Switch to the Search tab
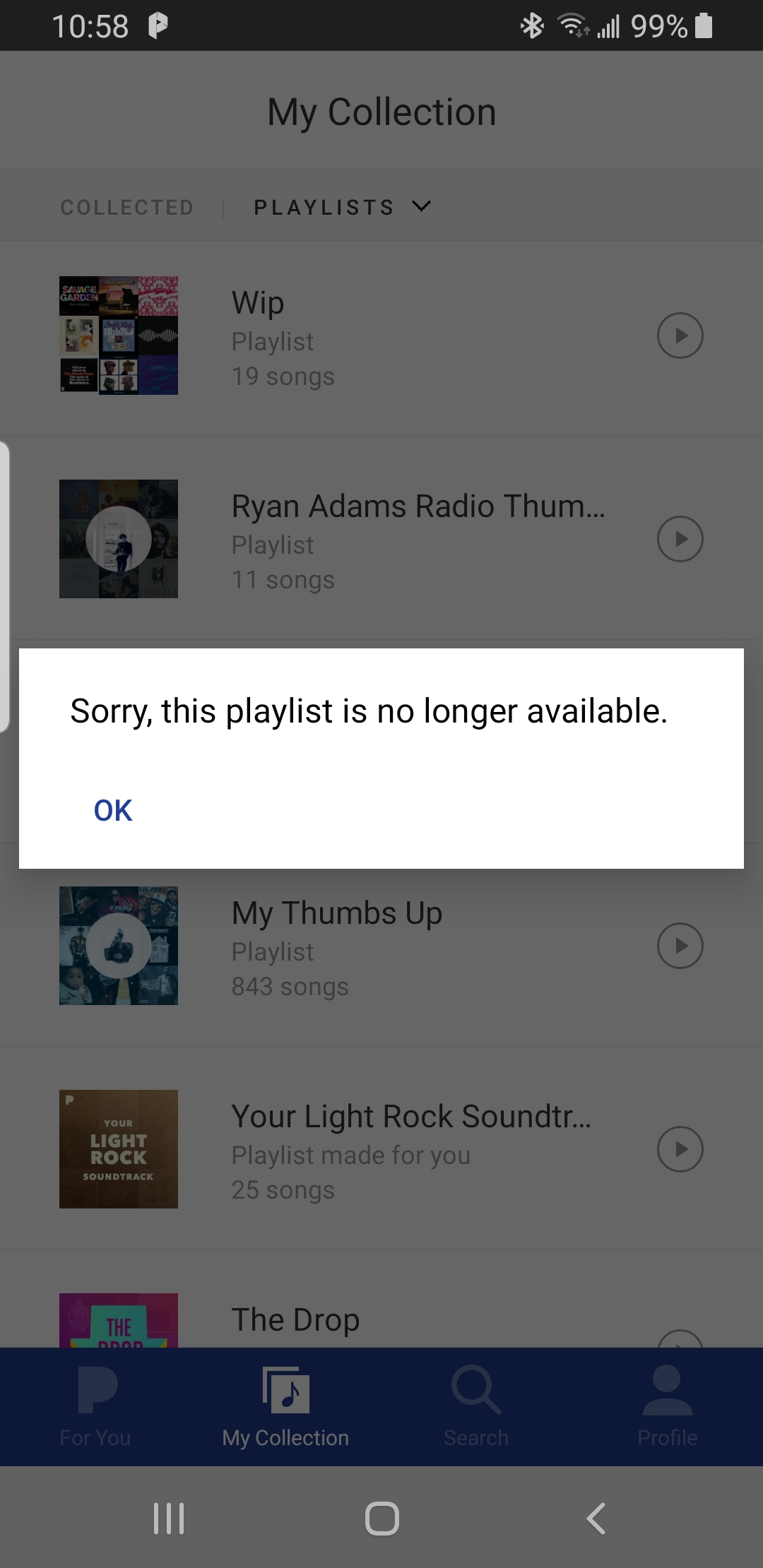 [476, 1406]
